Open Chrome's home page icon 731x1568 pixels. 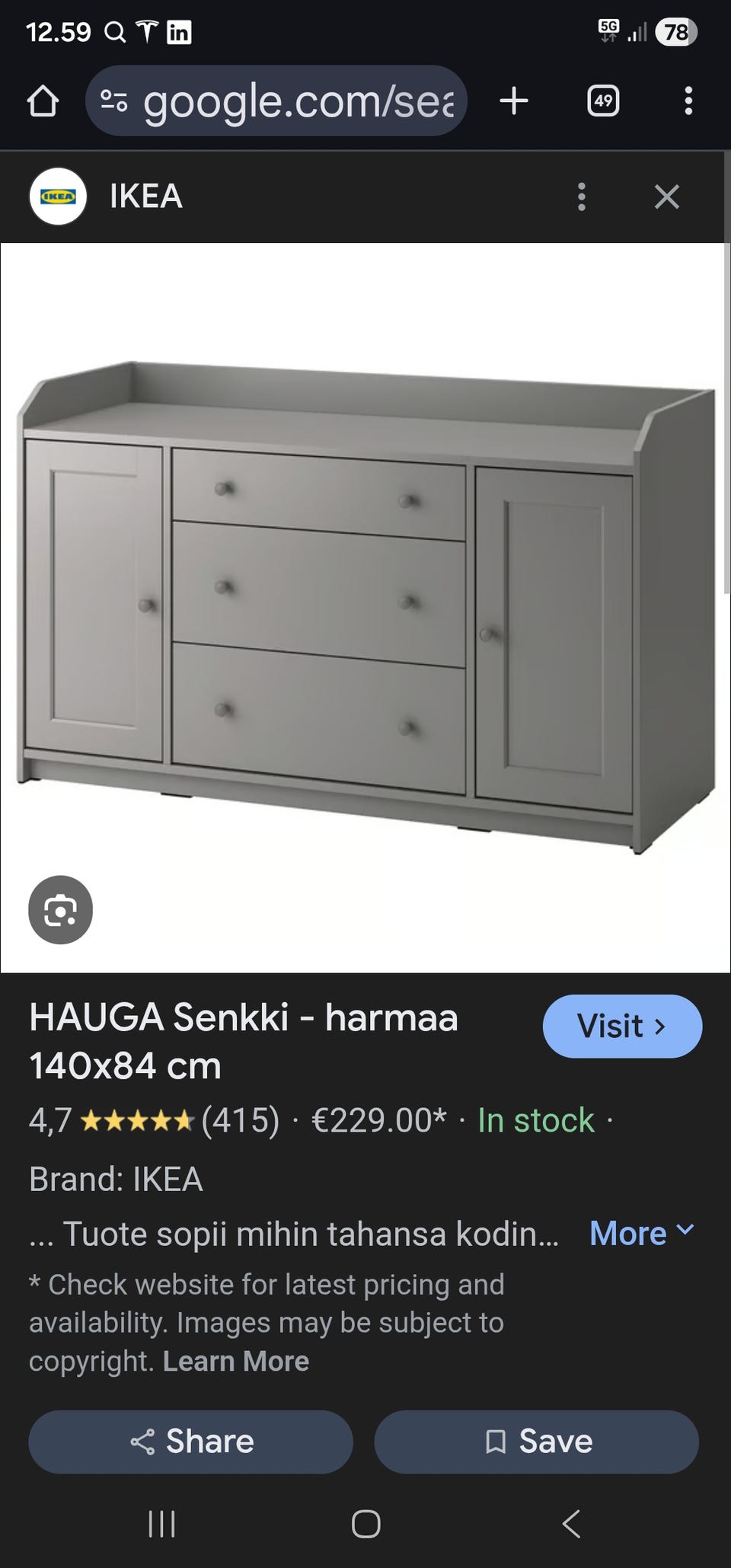pos(43,101)
